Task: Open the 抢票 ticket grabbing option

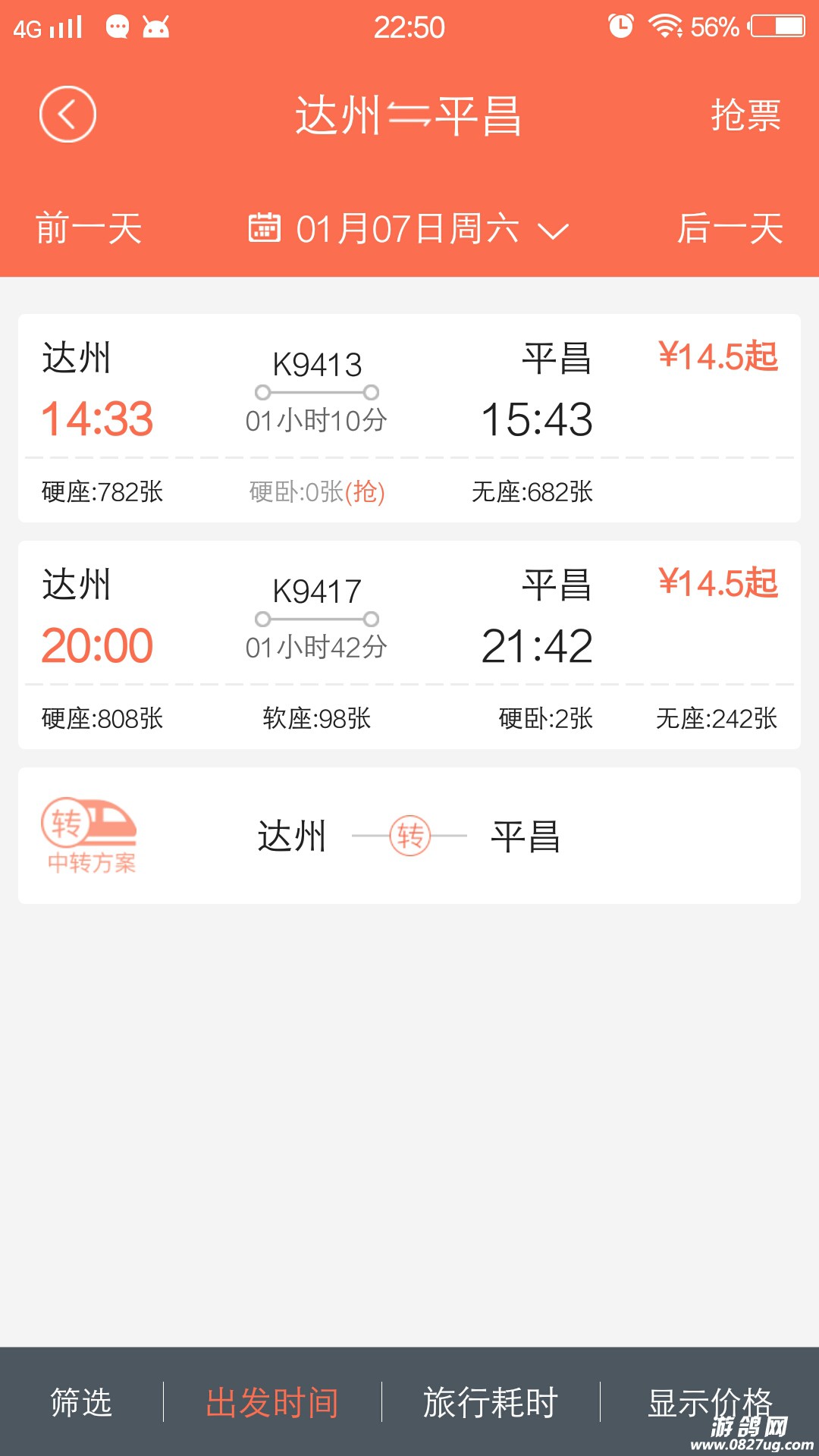Action: pos(745,116)
